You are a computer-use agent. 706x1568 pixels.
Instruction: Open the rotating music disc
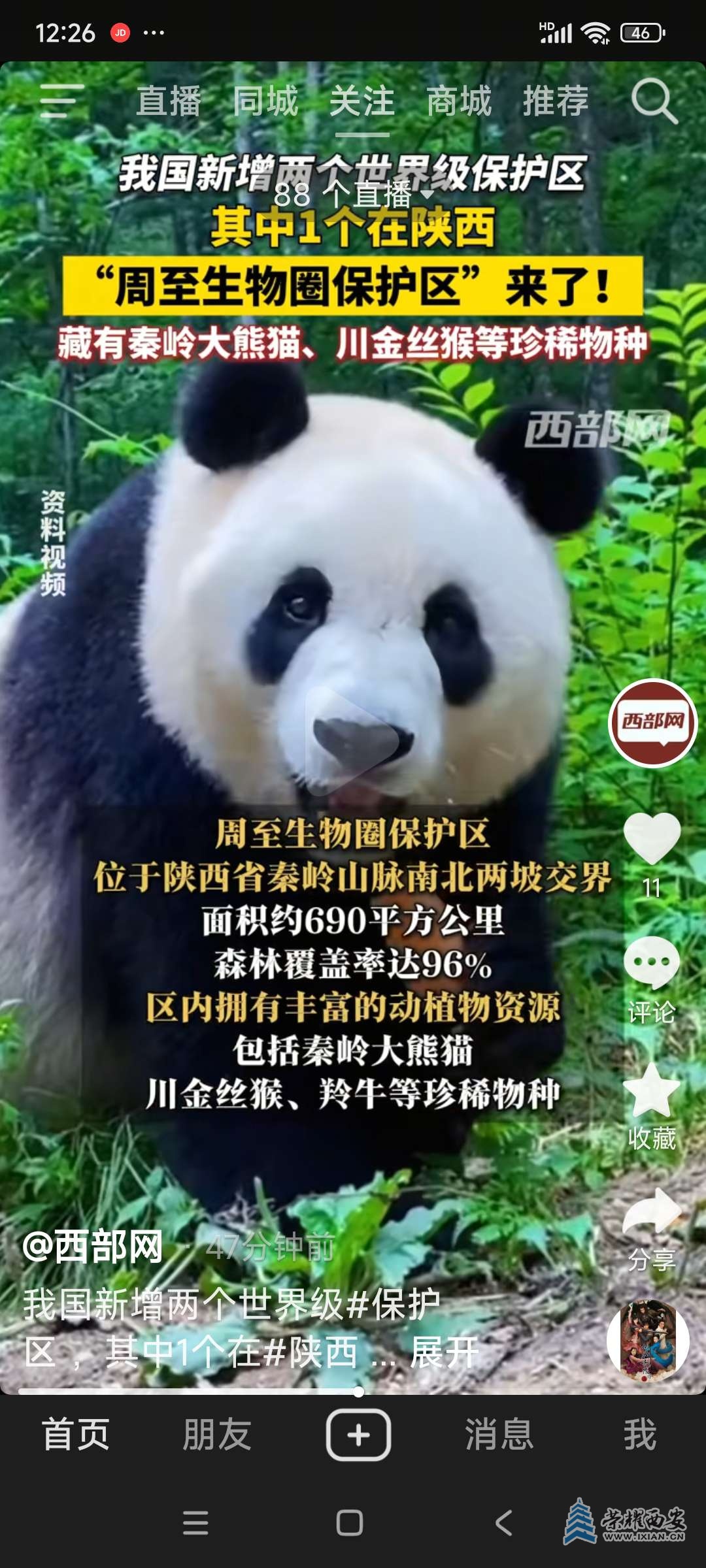[647, 1341]
